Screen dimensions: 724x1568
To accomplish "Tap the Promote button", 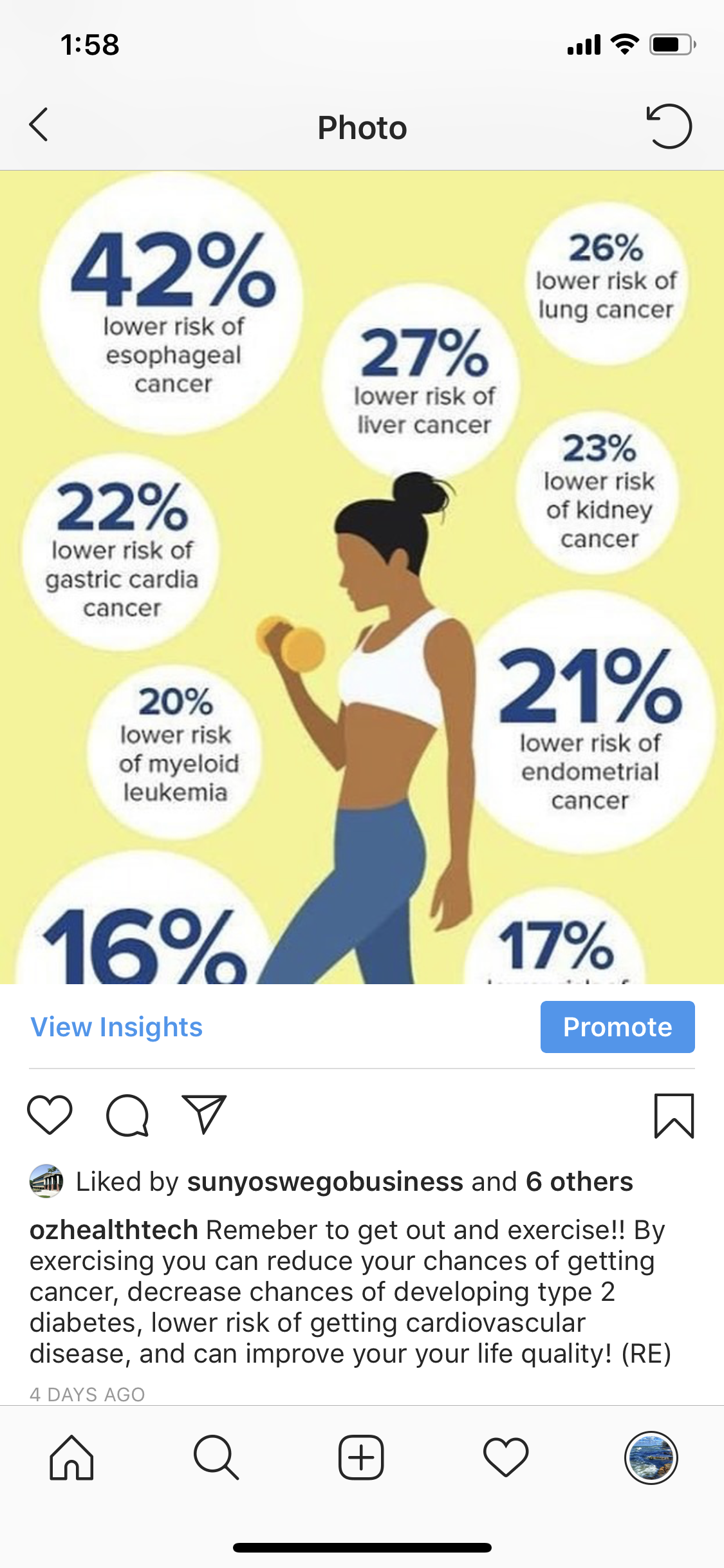I will pyautogui.click(x=617, y=1027).
